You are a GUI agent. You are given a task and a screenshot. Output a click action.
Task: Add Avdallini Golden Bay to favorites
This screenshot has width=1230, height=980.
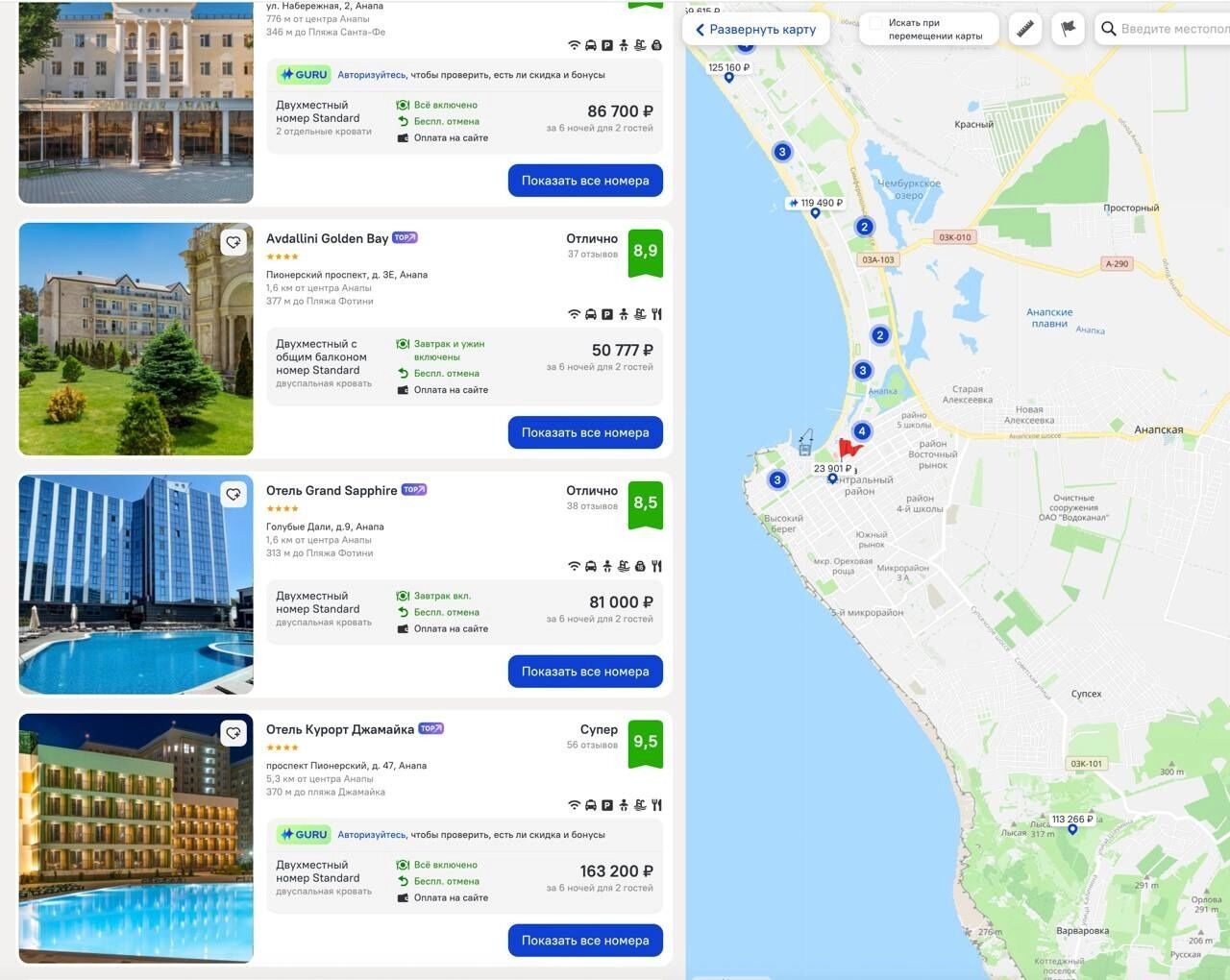pyautogui.click(x=234, y=242)
